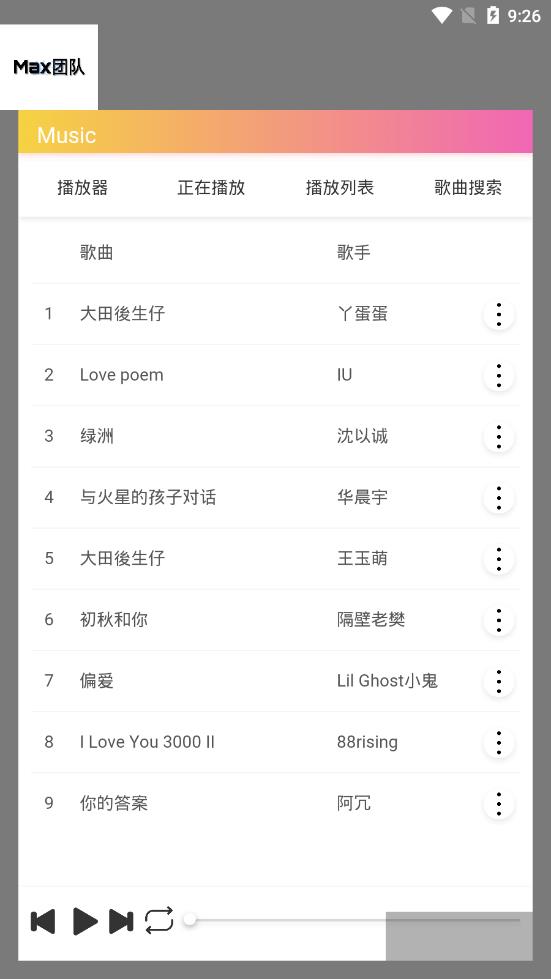
Task: Switch to the 播放器 tab
Action: (x=82, y=187)
